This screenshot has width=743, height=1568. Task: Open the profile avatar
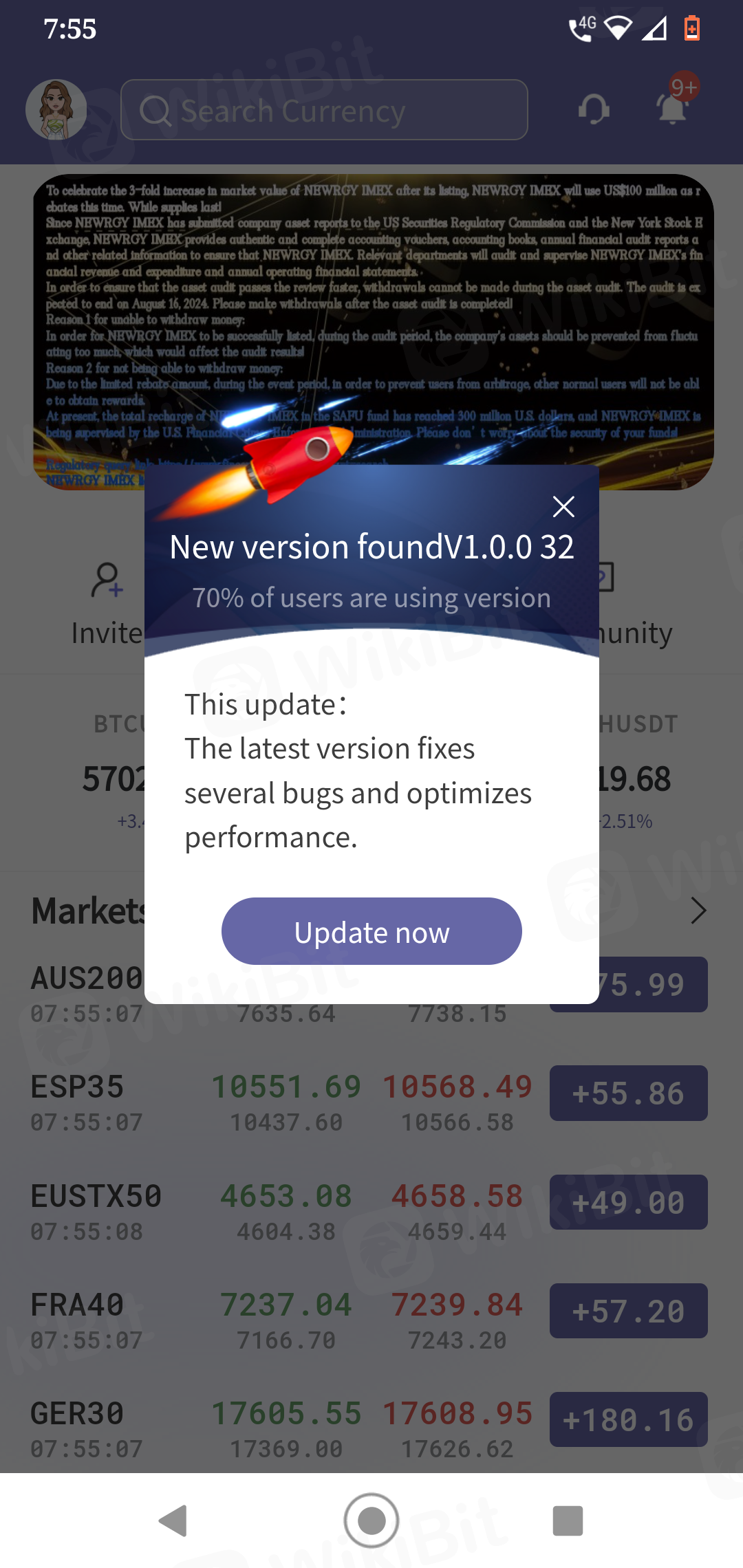pyautogui.click(x=56, y=109)
